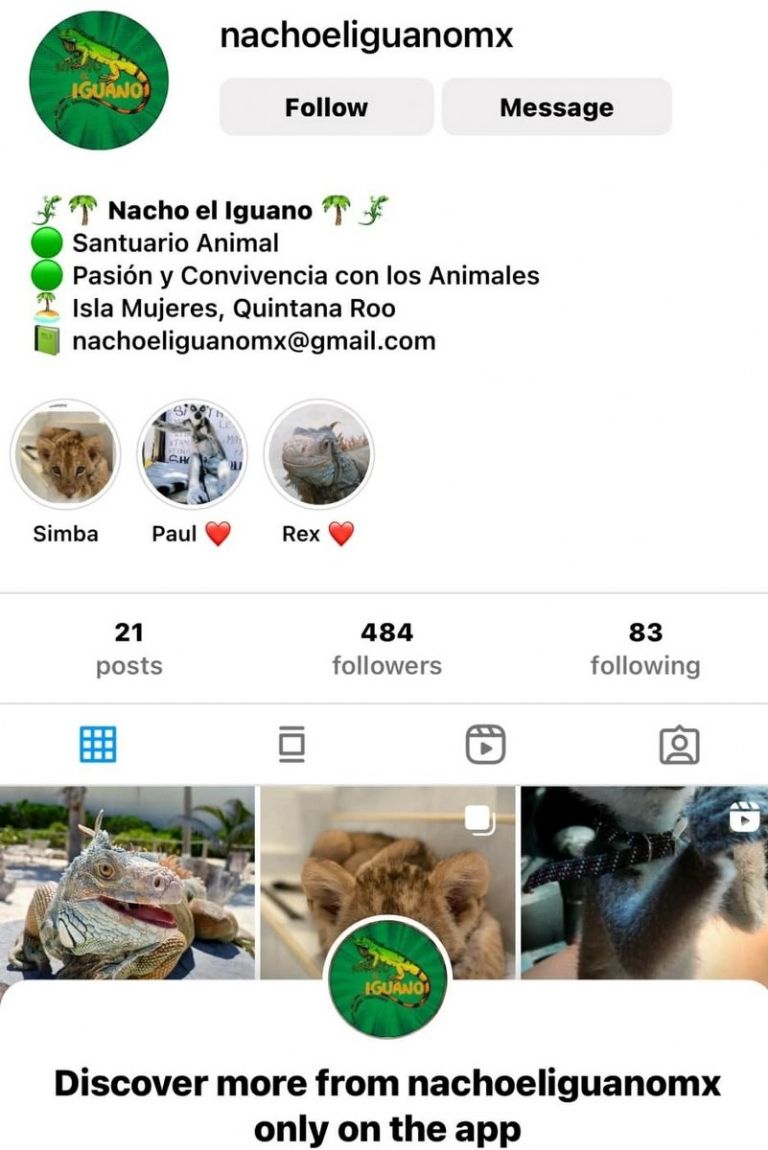View the 83 following list

pyautogui.click(x=645, y=648)
